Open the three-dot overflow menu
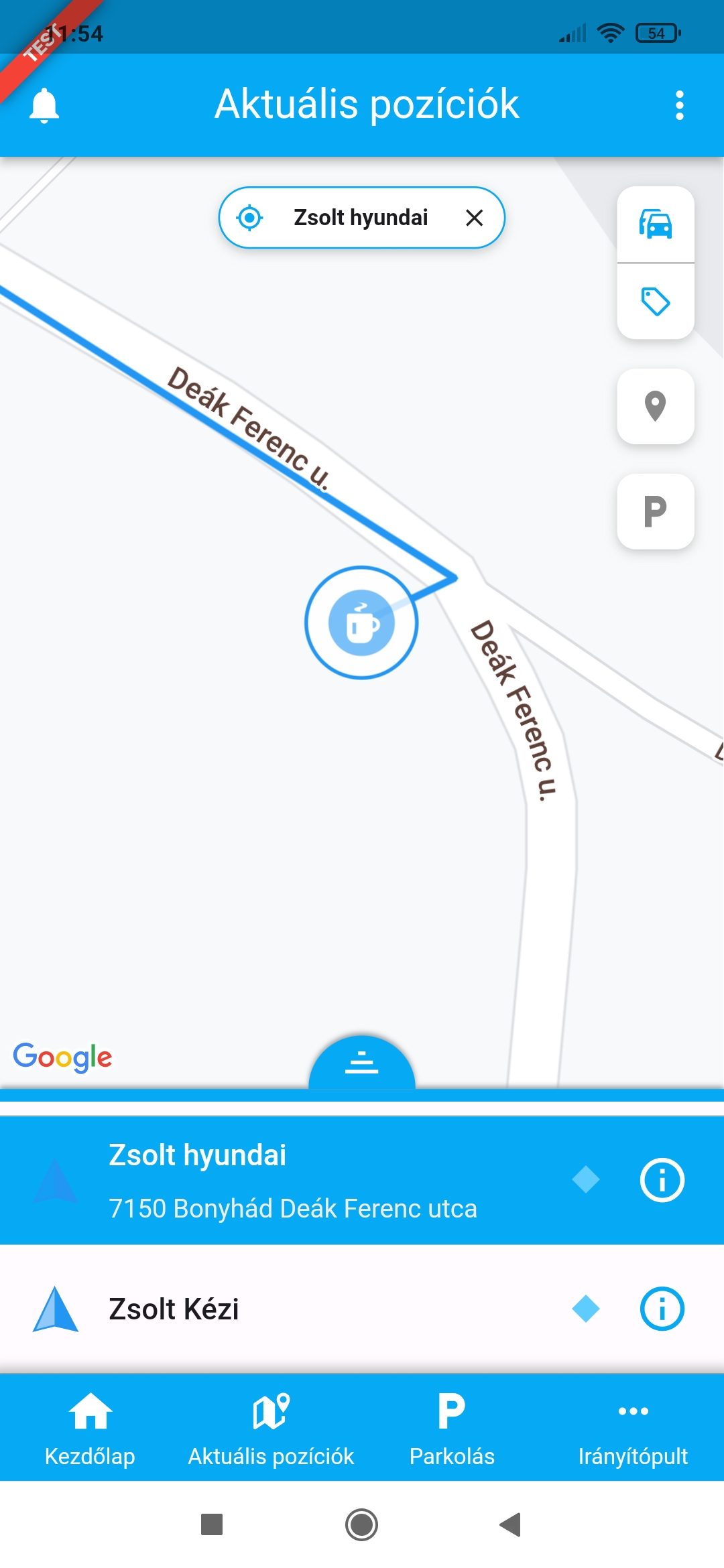Screen dimensions: 724x1568 tap(679, 105)
